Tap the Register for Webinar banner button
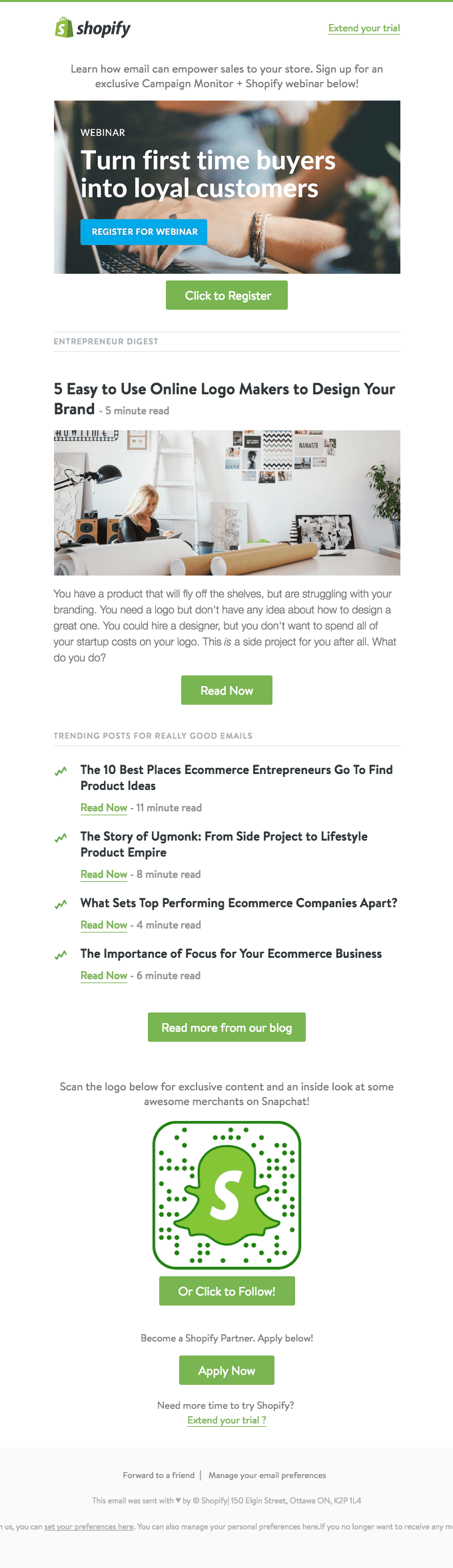 (144, 232)
